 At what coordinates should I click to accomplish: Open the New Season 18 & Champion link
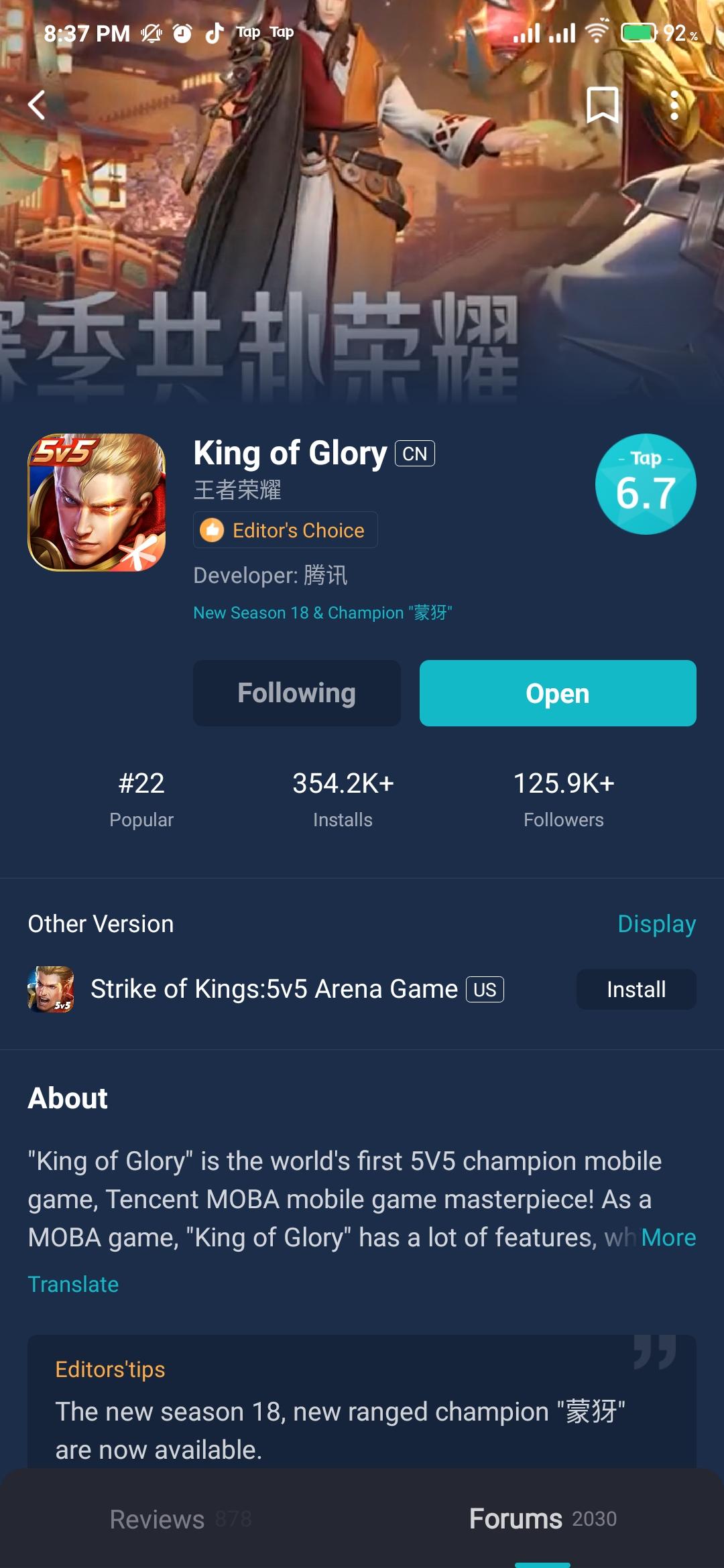click(322, 612)
